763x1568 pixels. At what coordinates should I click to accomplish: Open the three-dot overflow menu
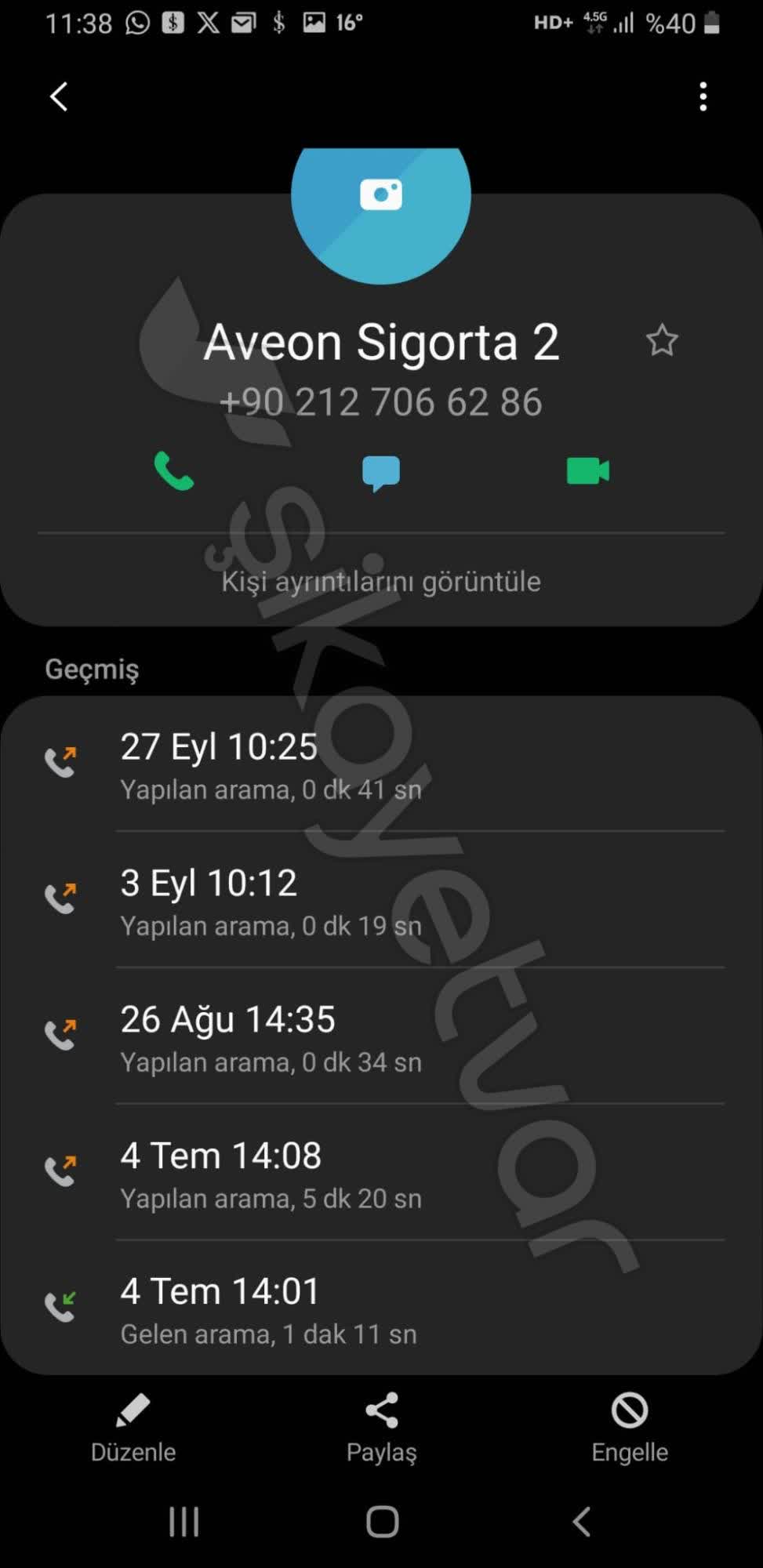[703, 96]
